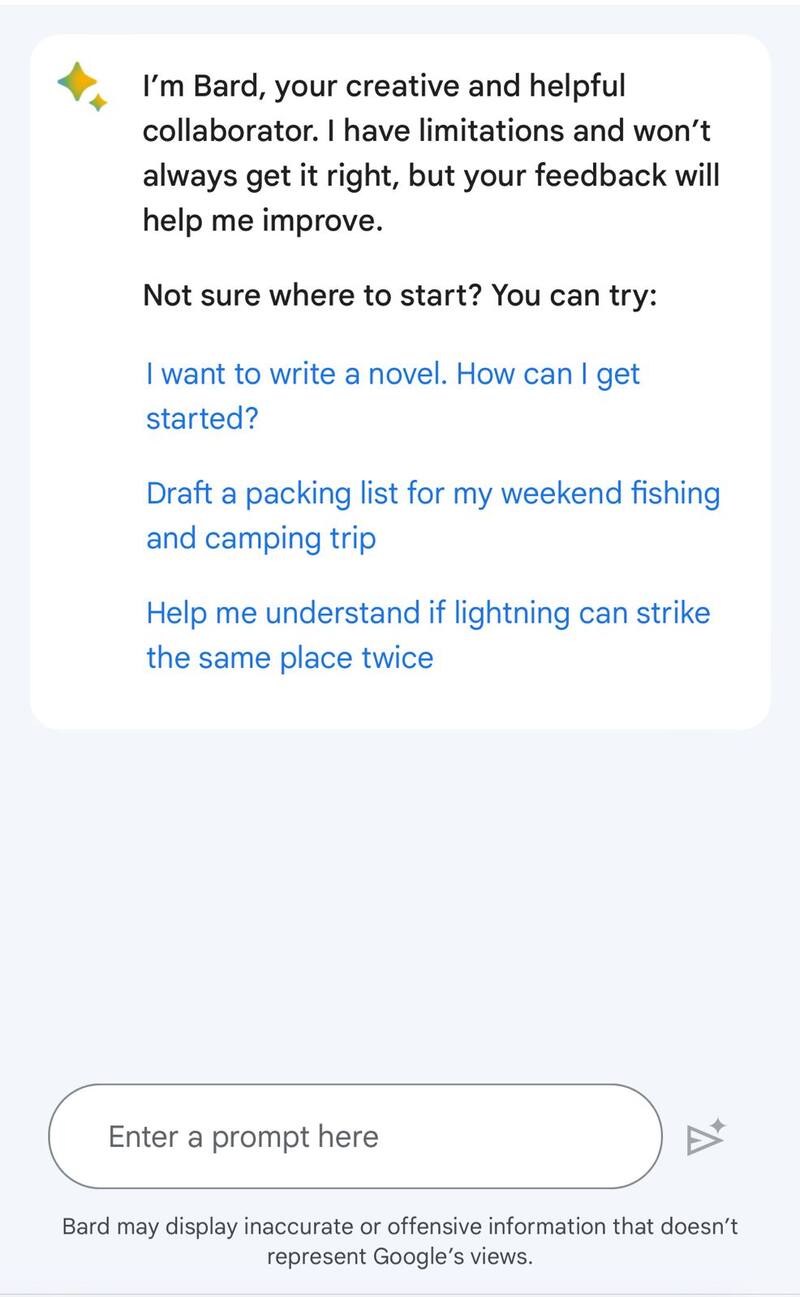
Task: Tap the send prompt arrow icon
Action: click(x=705, y=1137)
